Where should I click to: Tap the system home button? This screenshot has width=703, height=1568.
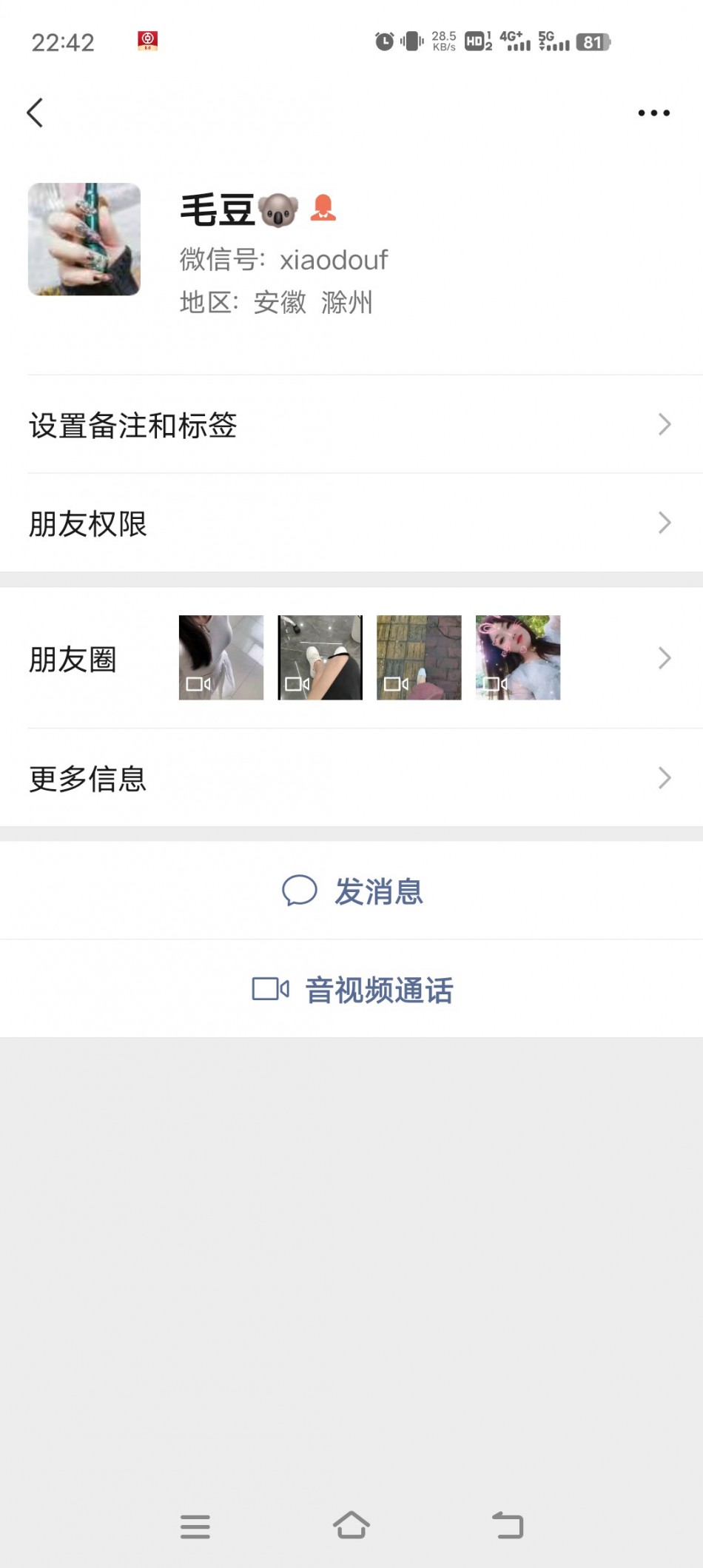pyautogui.click(x=351, y=1526)
